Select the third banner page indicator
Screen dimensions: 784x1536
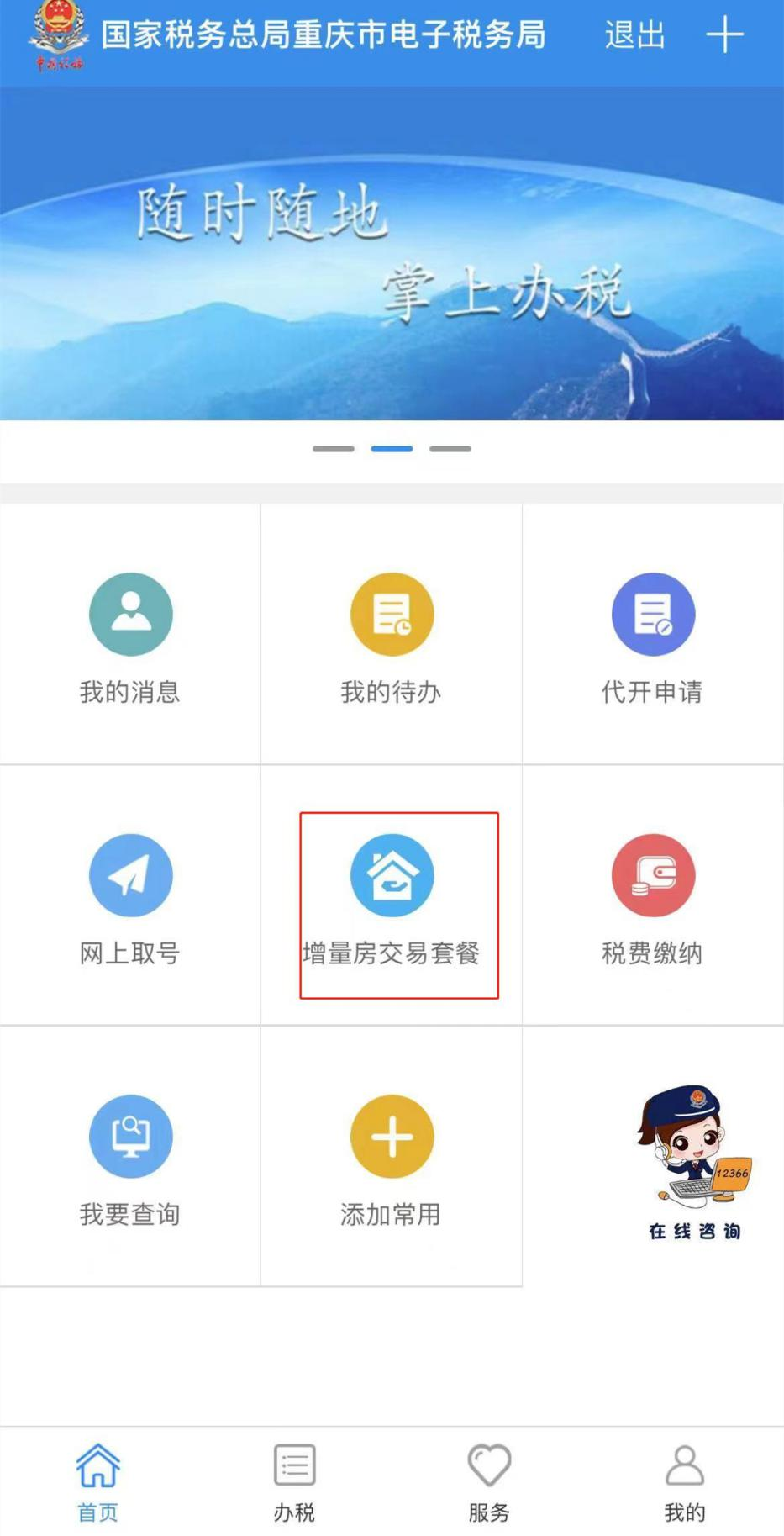450,449
